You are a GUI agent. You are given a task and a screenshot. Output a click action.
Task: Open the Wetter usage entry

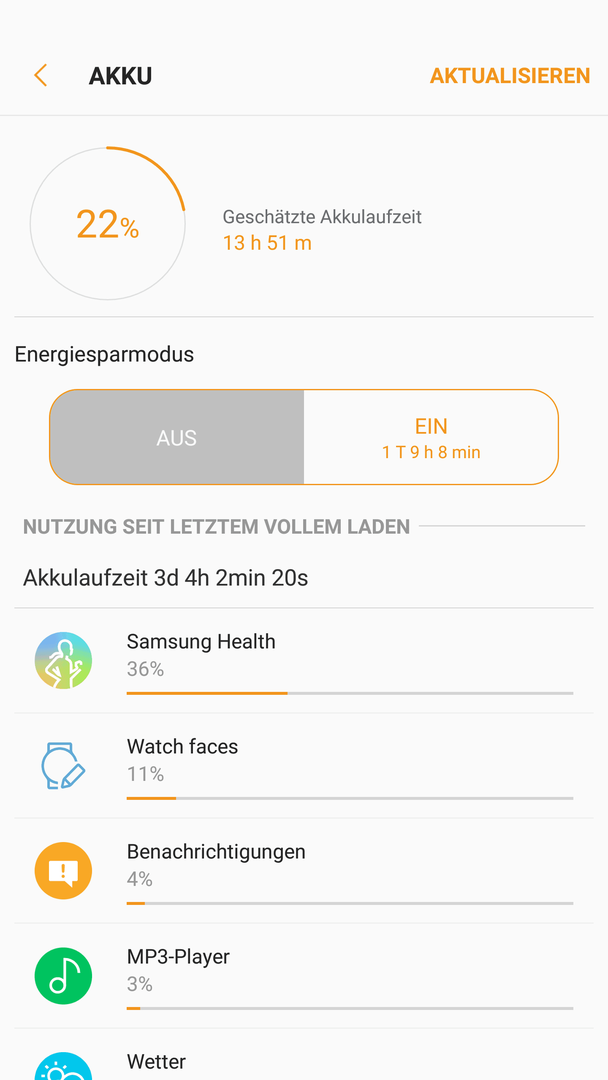pyautogui.click(x=304, y=1055)
